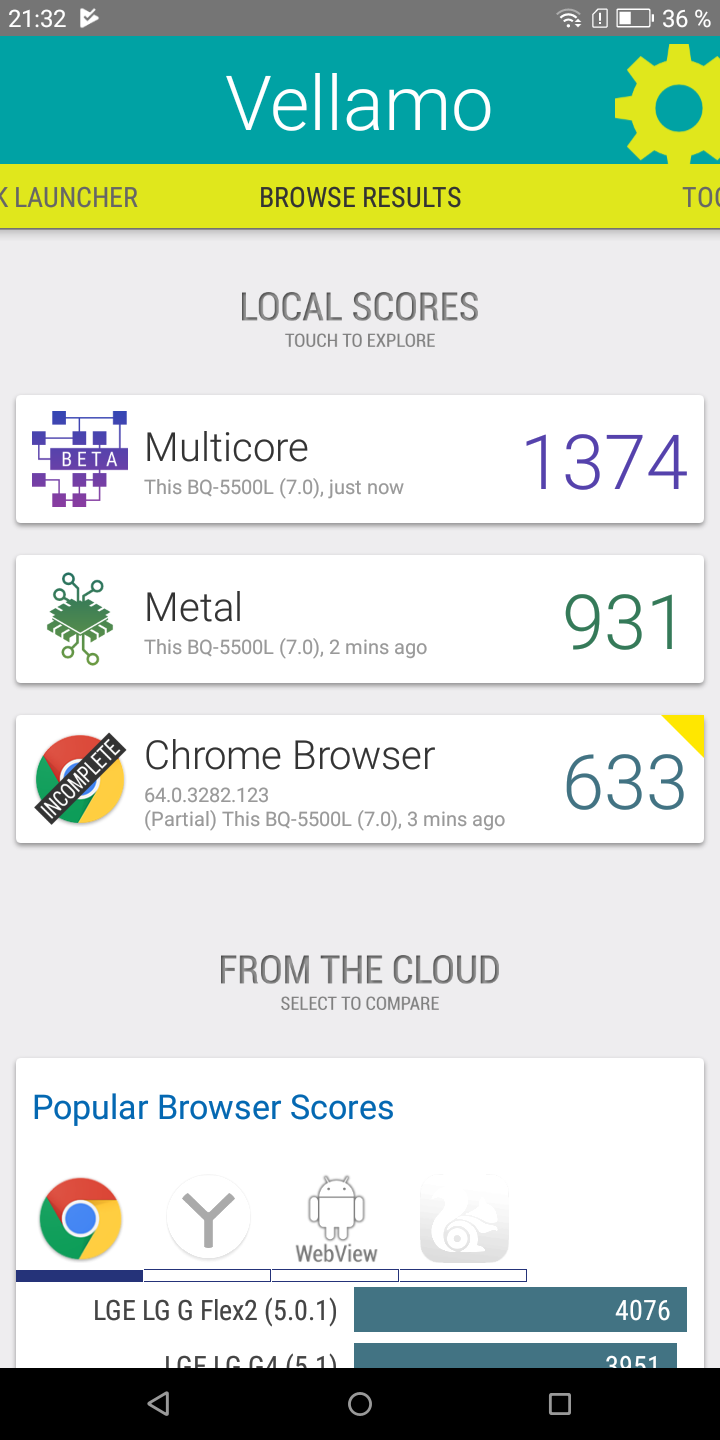Image resolution: width=720 pixels, height=1440 pixels.
Task: Explore the Multicore score card
Action: (360, 459)
